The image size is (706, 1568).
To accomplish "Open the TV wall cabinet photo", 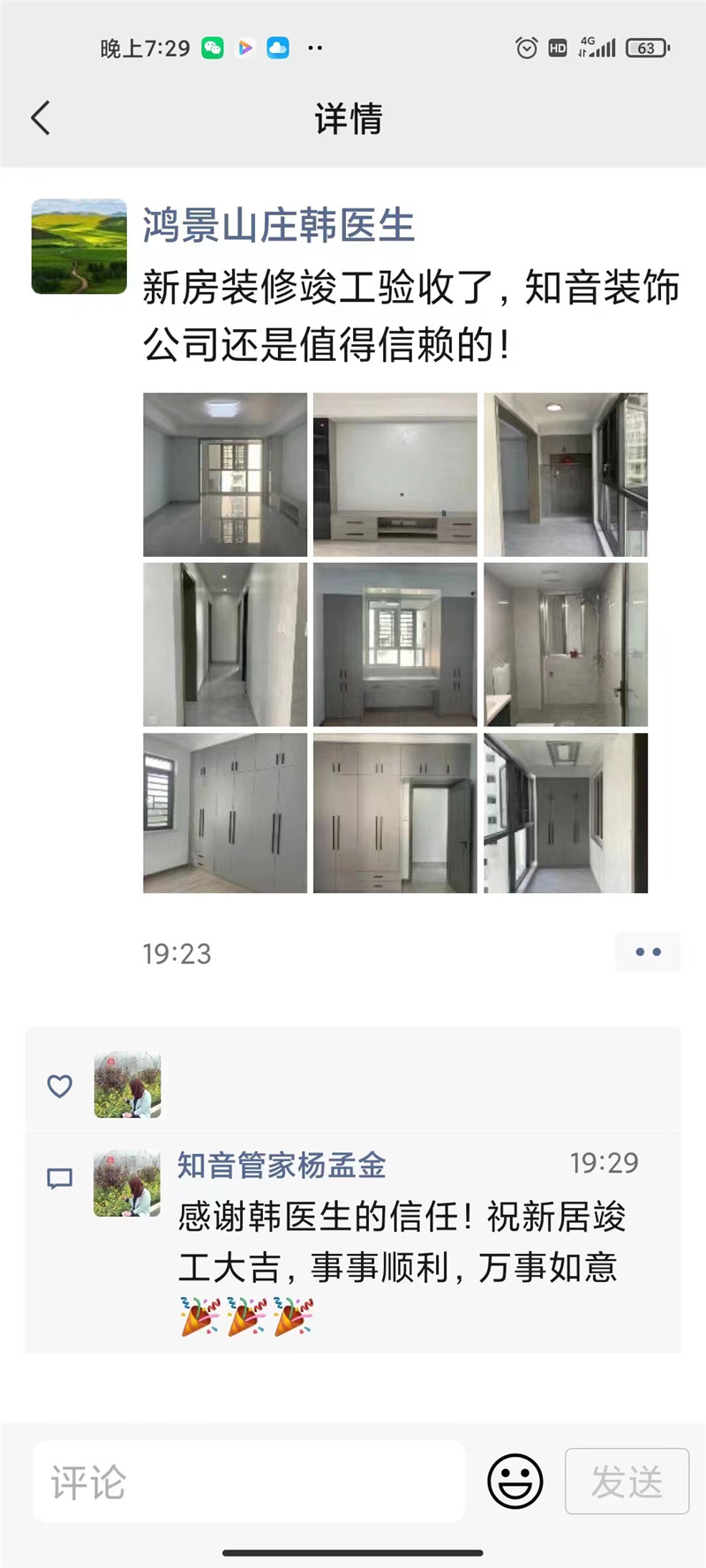I will click(x=394, y=474).
